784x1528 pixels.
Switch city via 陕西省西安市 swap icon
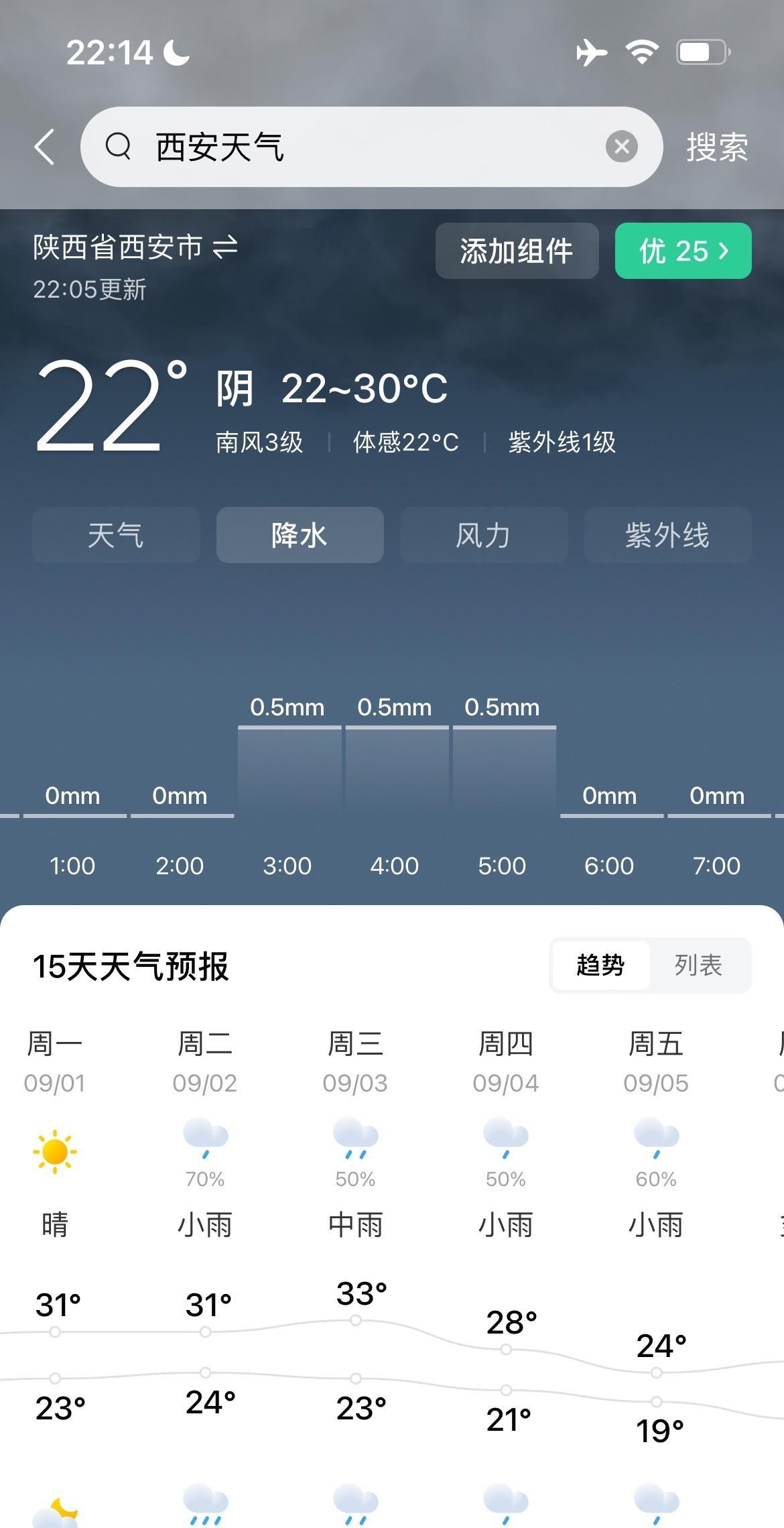click(225, 247)
